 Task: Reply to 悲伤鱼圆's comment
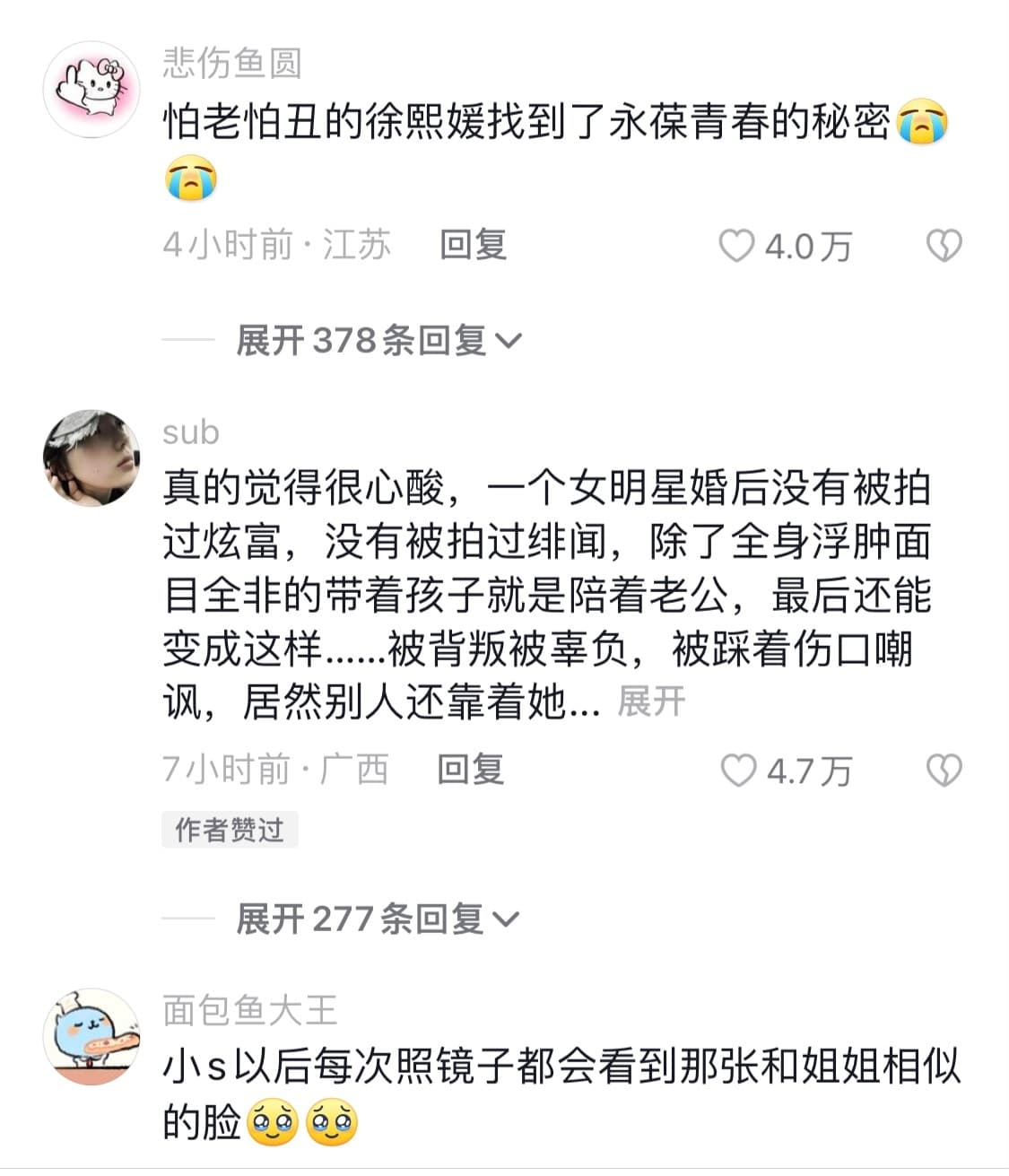[x=473, y=244]
